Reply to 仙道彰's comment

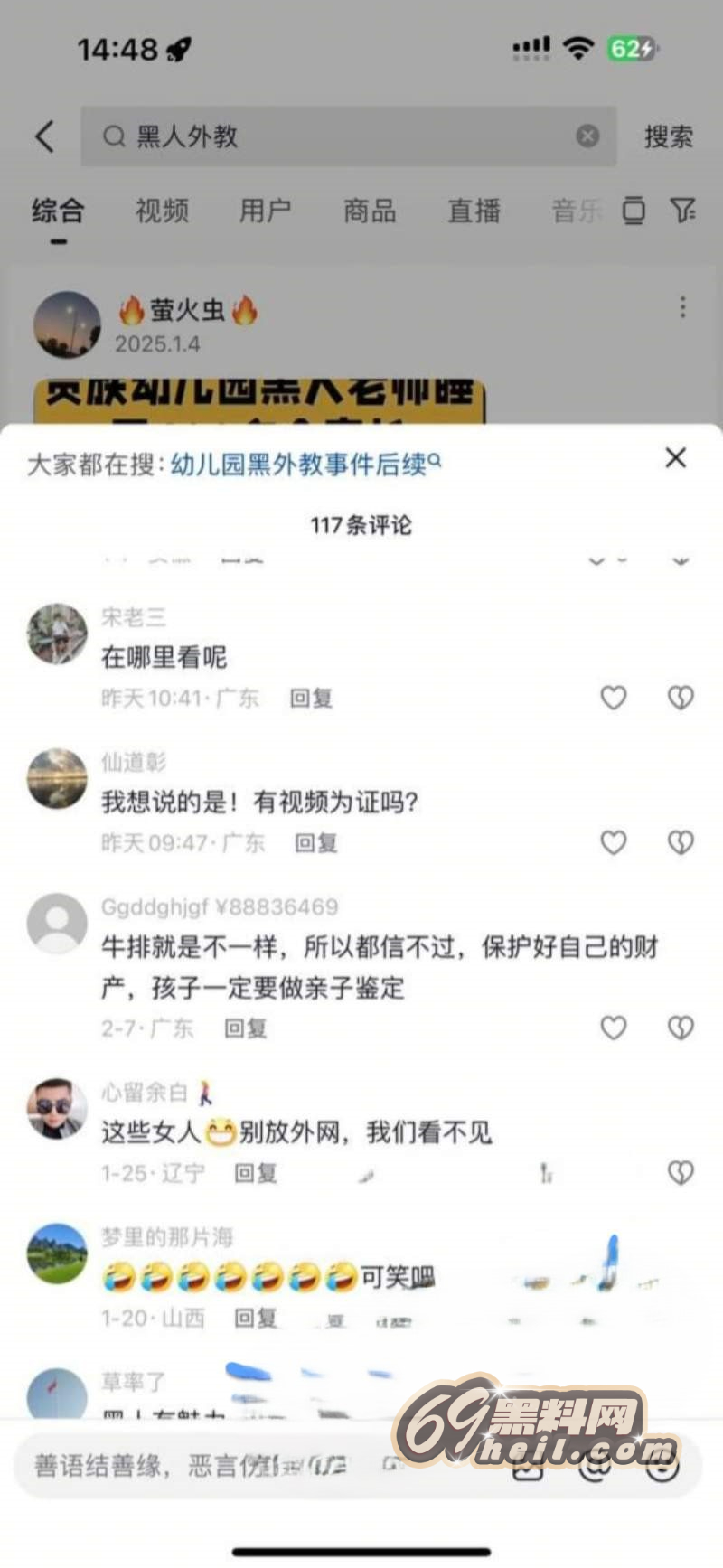pyautogui.click(x=316, y=843)
